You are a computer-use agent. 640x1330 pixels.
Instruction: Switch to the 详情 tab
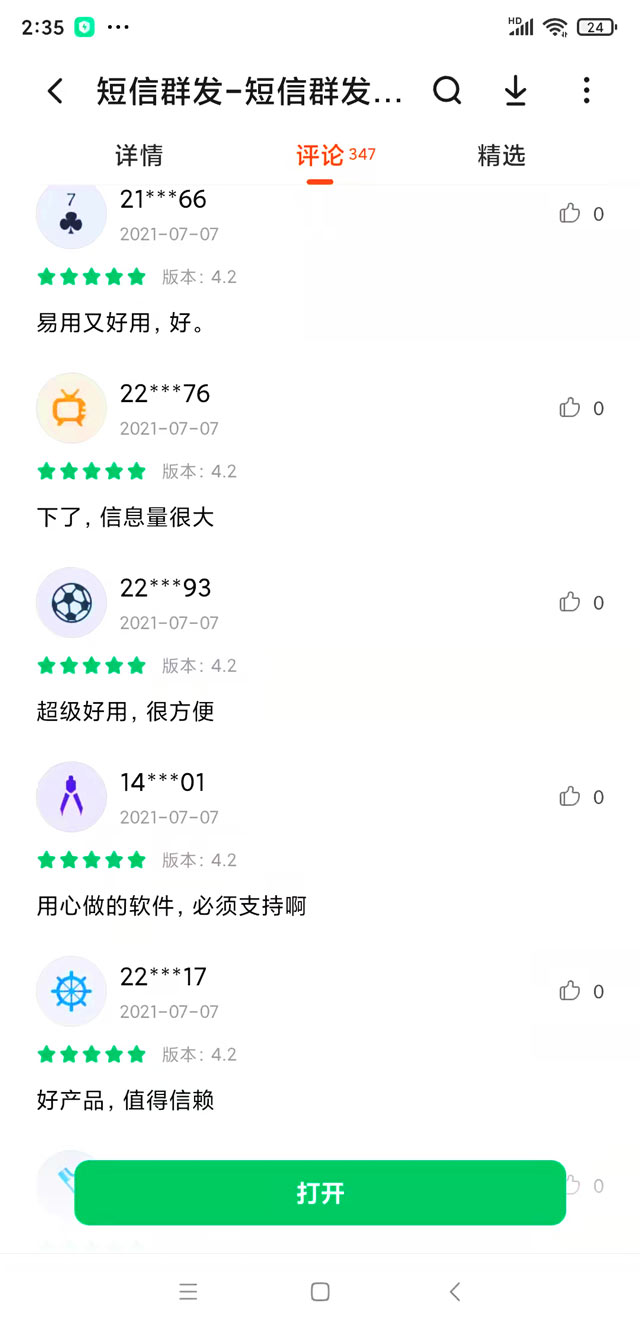(139, 156)
